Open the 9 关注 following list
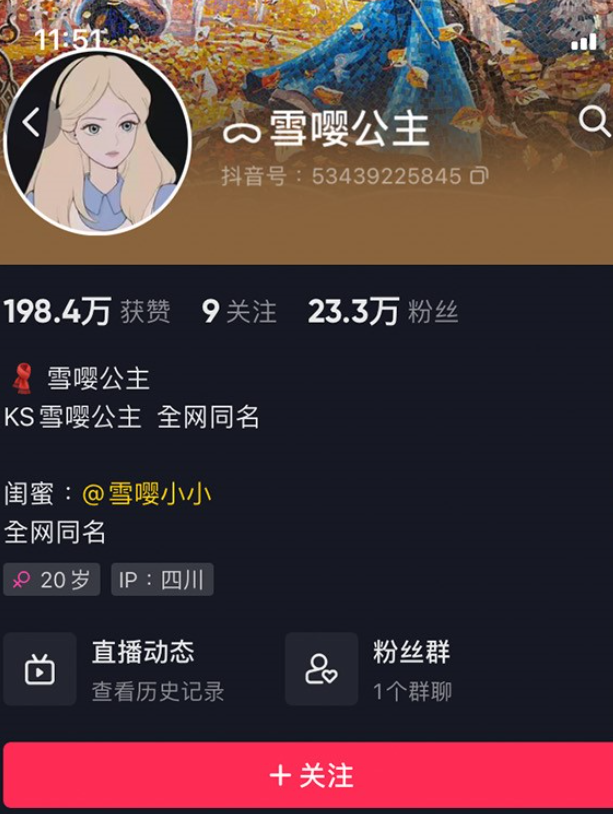This screenshot has width=613, height=814. [239, 312]
